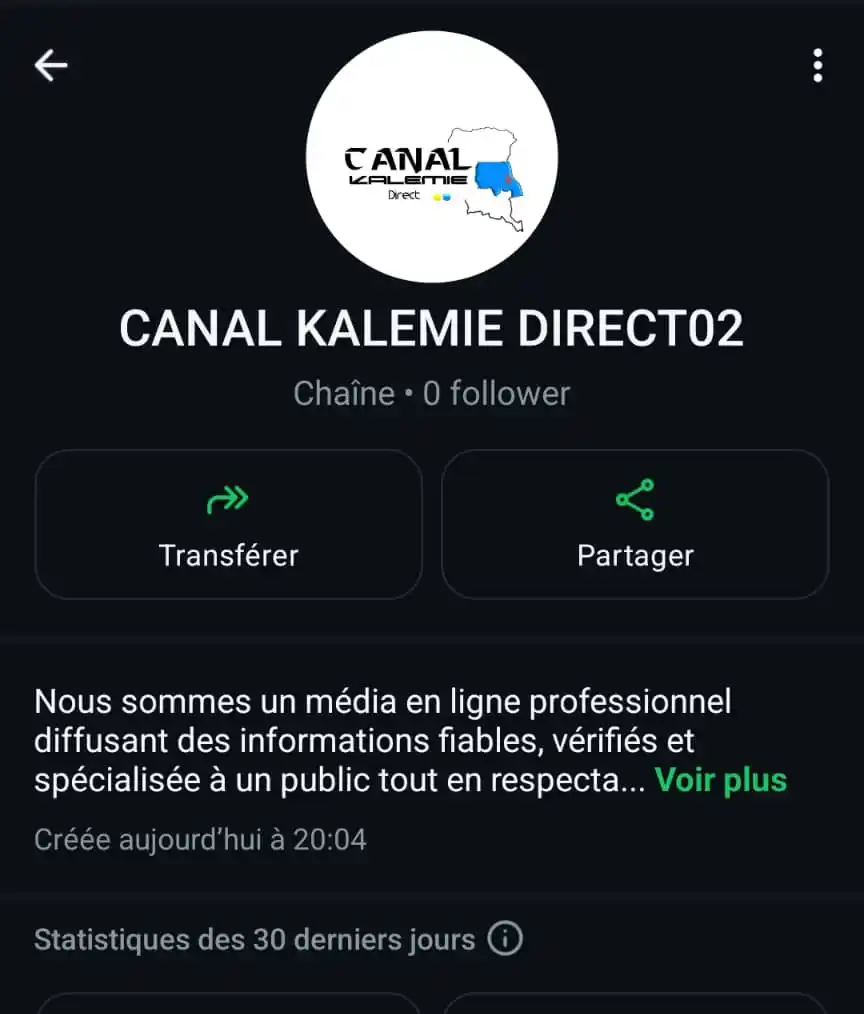Tap the channel name CANAL KALEMIE DIRECT02
864x1014 pixels.
click(431, 330)
